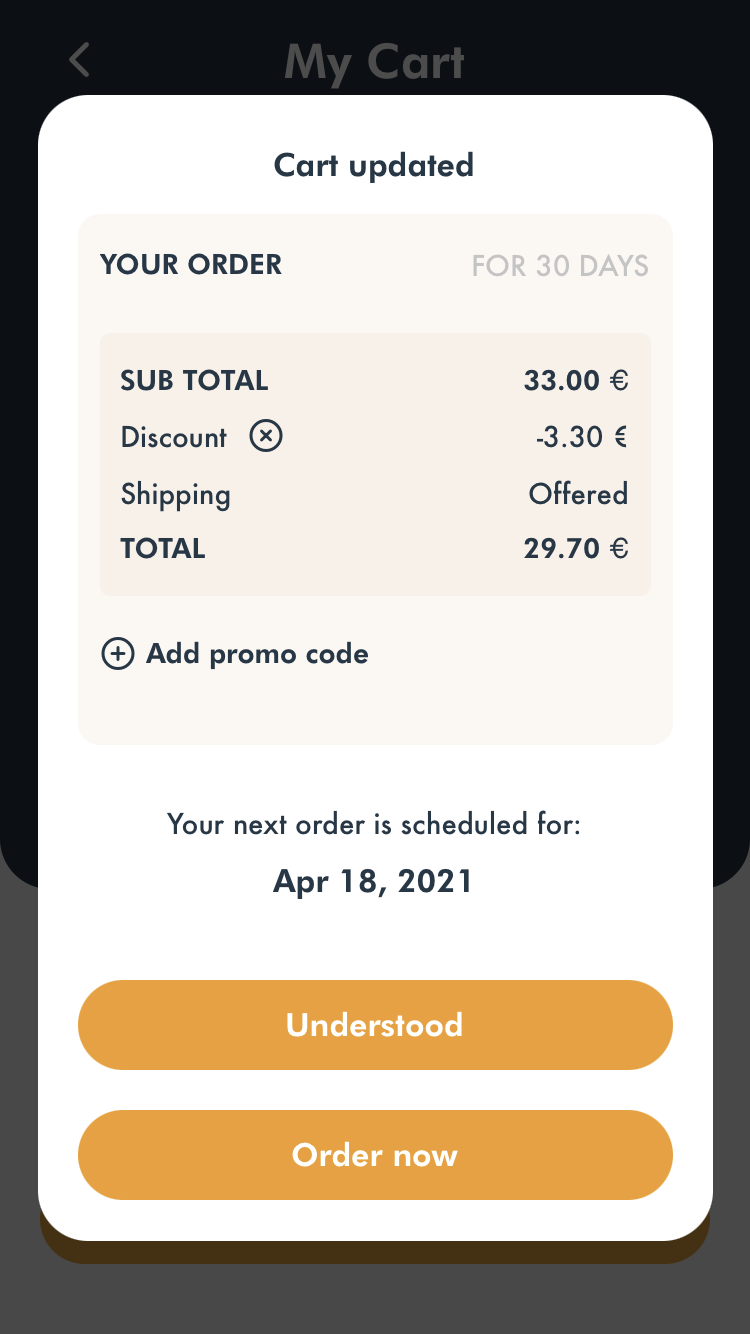750x1334 pixels.
Task: Go back from My Cart
Action: 79,60
